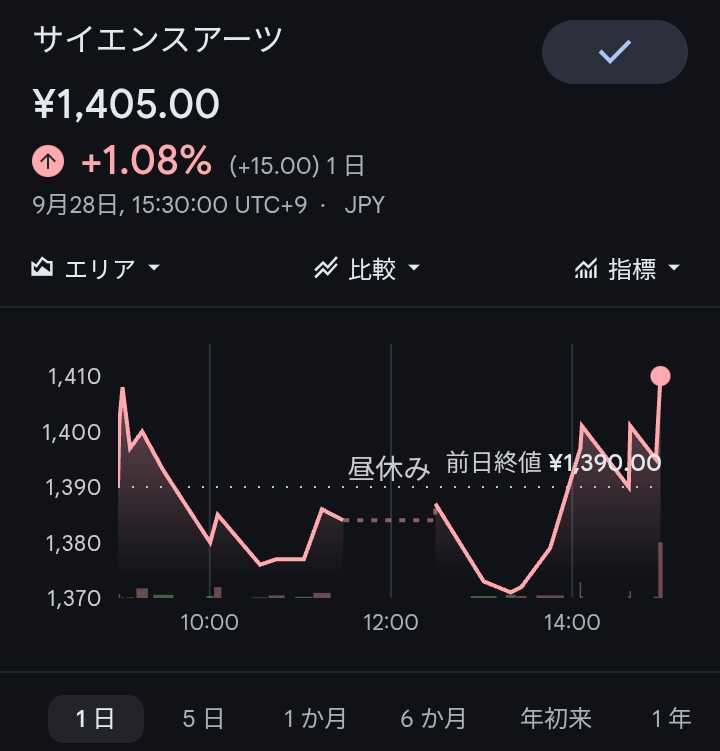This screenshot has width=720, height=751.
Task: Select the 1日 time range
Action: (96, 718)
